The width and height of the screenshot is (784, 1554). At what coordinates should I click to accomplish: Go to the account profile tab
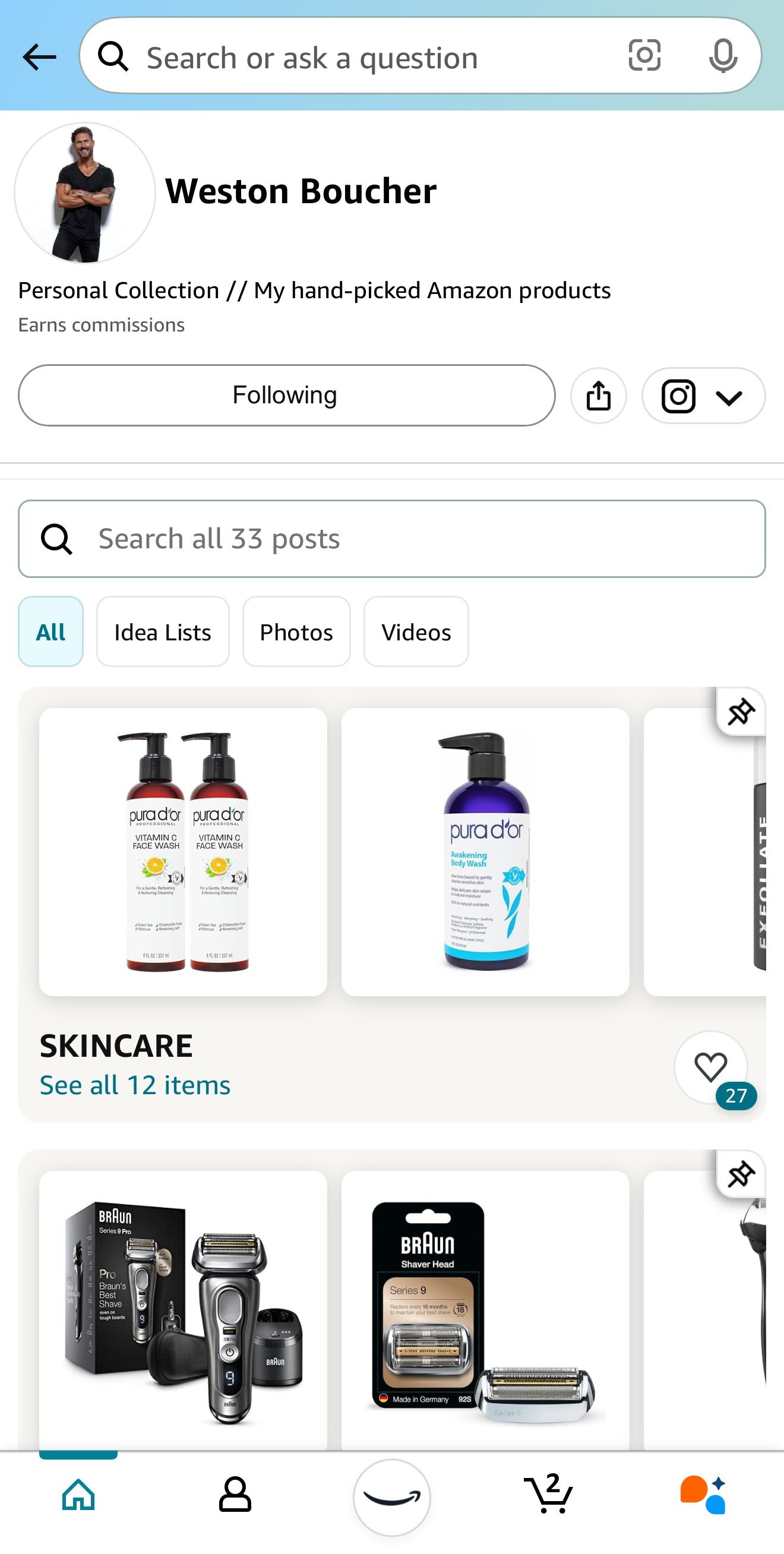[235, 1493]
